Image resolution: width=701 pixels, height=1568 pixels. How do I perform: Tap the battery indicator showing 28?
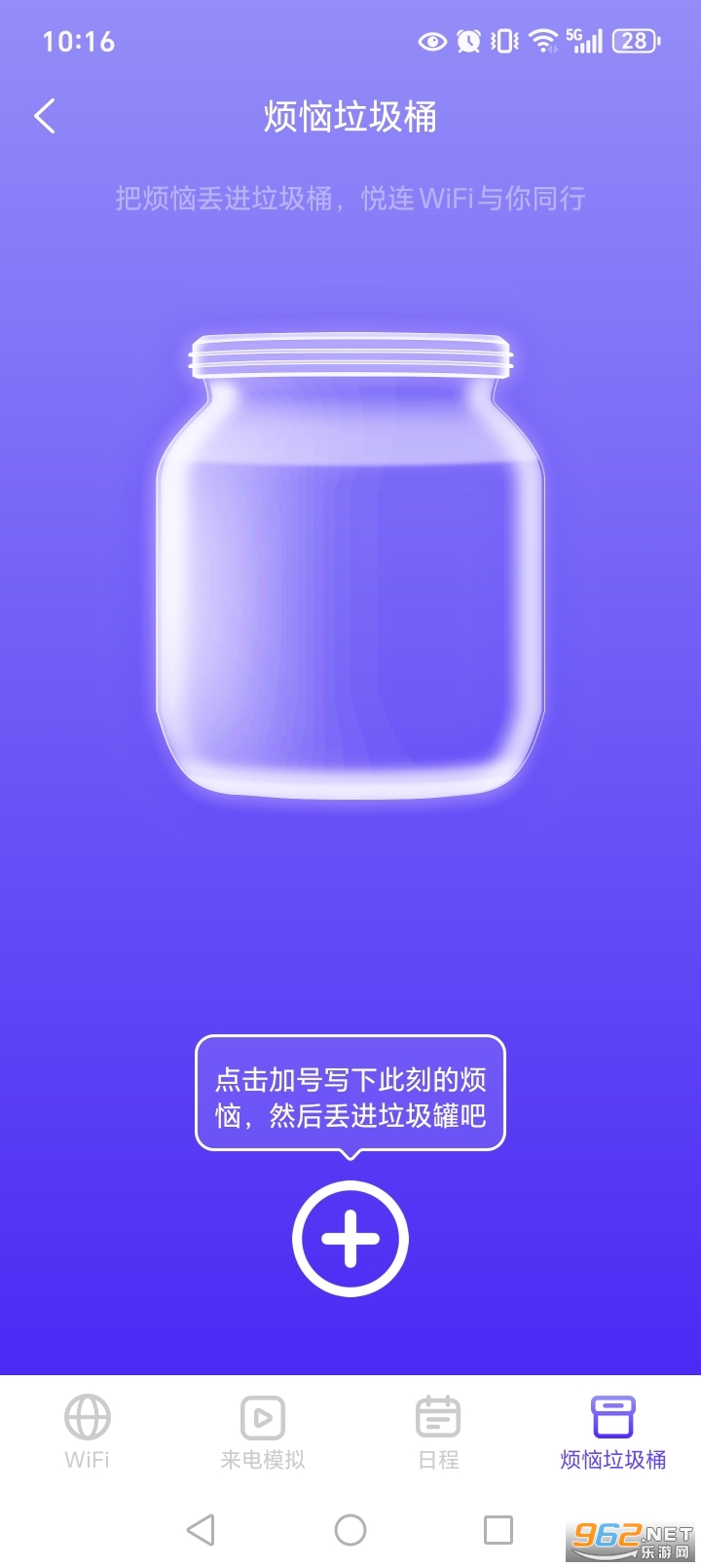coord(635,41)
